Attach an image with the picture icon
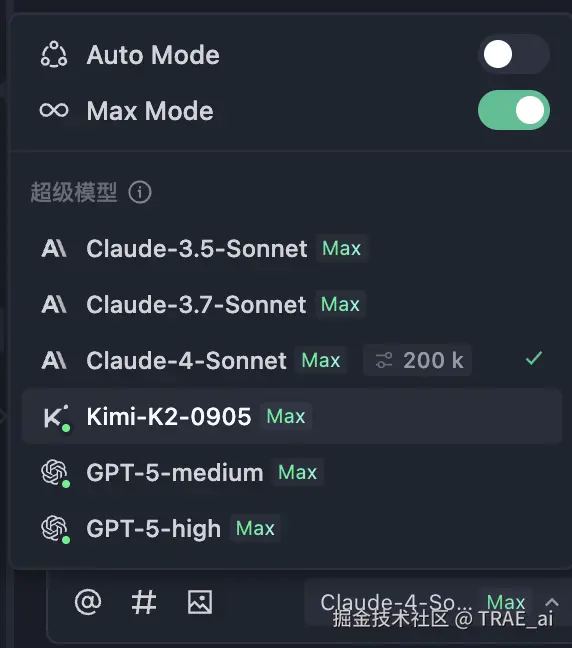This screenshot has height=648, width=572. 200,602
